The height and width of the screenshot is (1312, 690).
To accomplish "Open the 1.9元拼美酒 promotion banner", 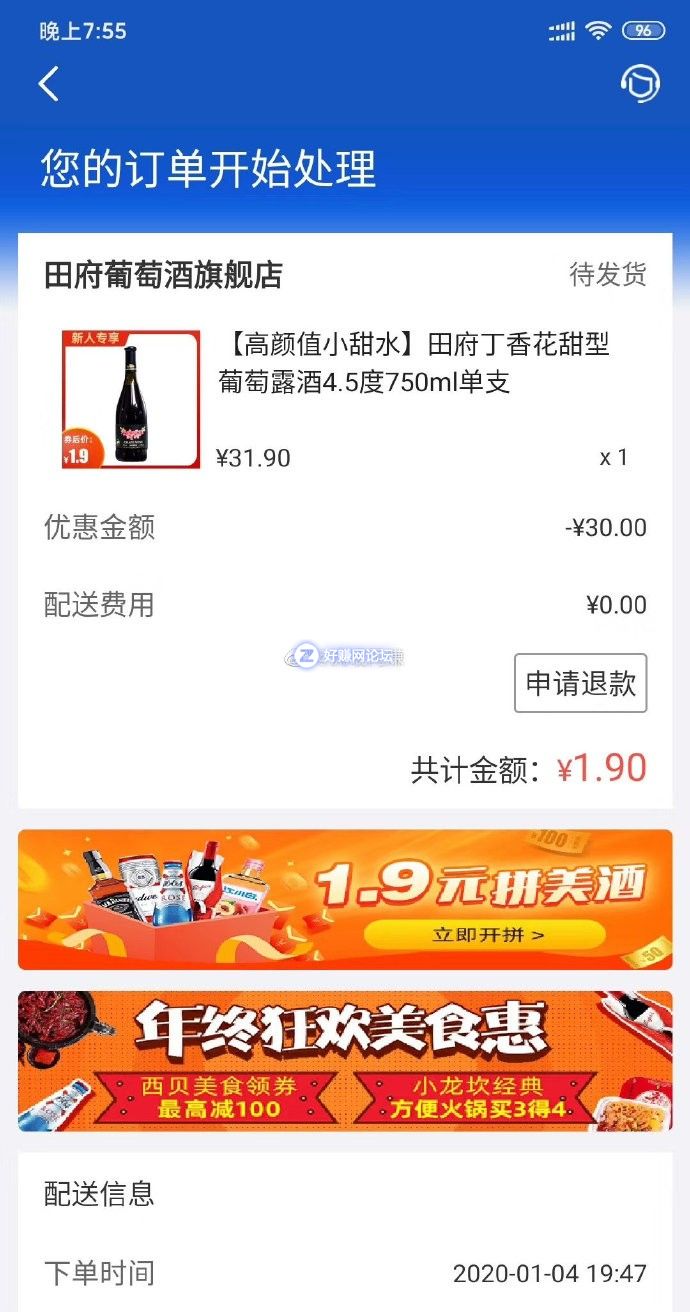I will coord(345,899).
